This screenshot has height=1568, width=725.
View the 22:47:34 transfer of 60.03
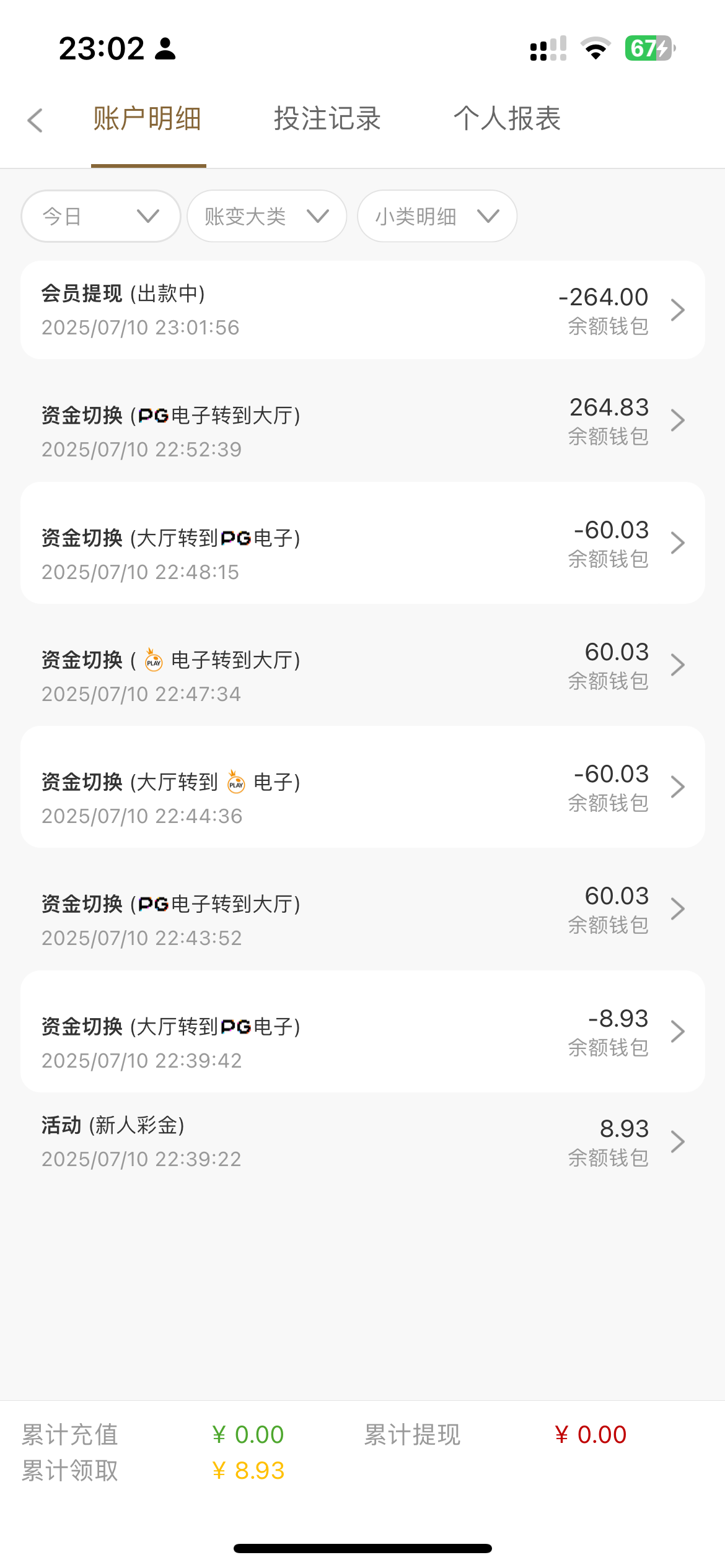coord(362,665)
